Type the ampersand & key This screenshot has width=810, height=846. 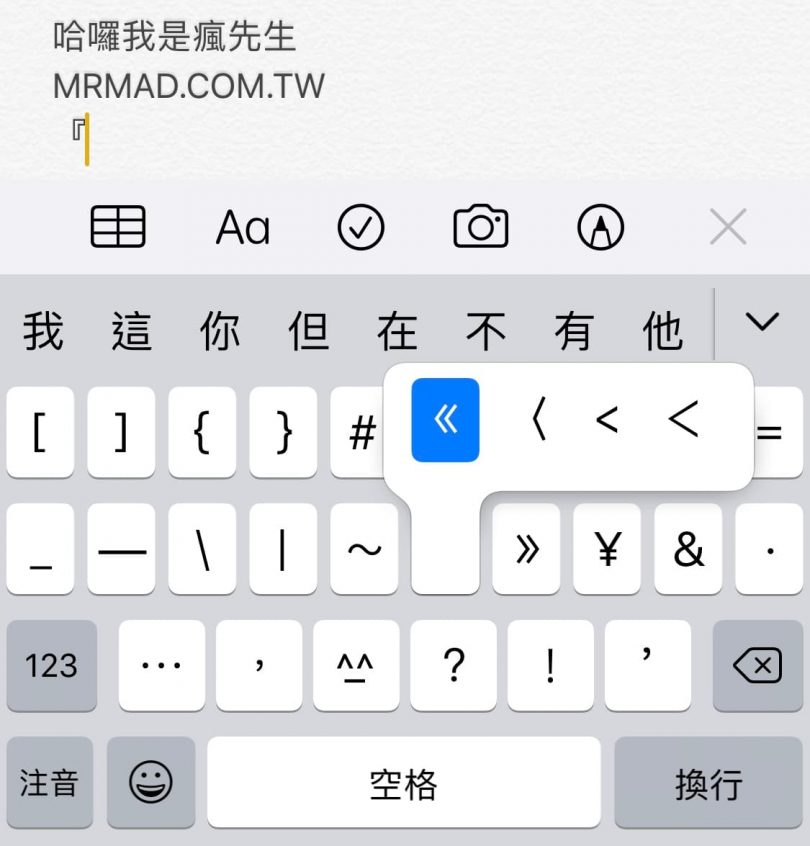pos(688,550)
